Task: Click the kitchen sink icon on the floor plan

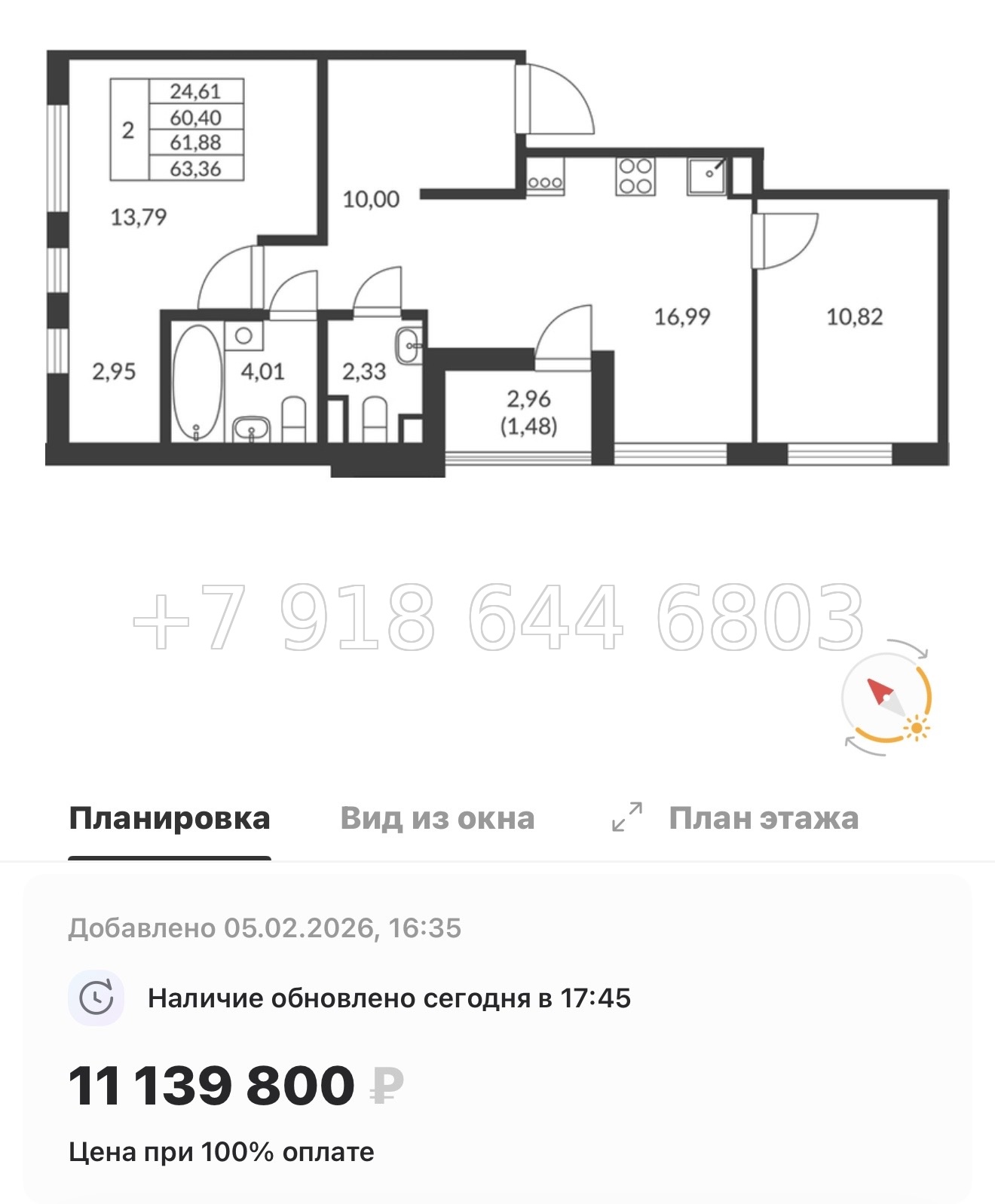Action: click(706, 175)
